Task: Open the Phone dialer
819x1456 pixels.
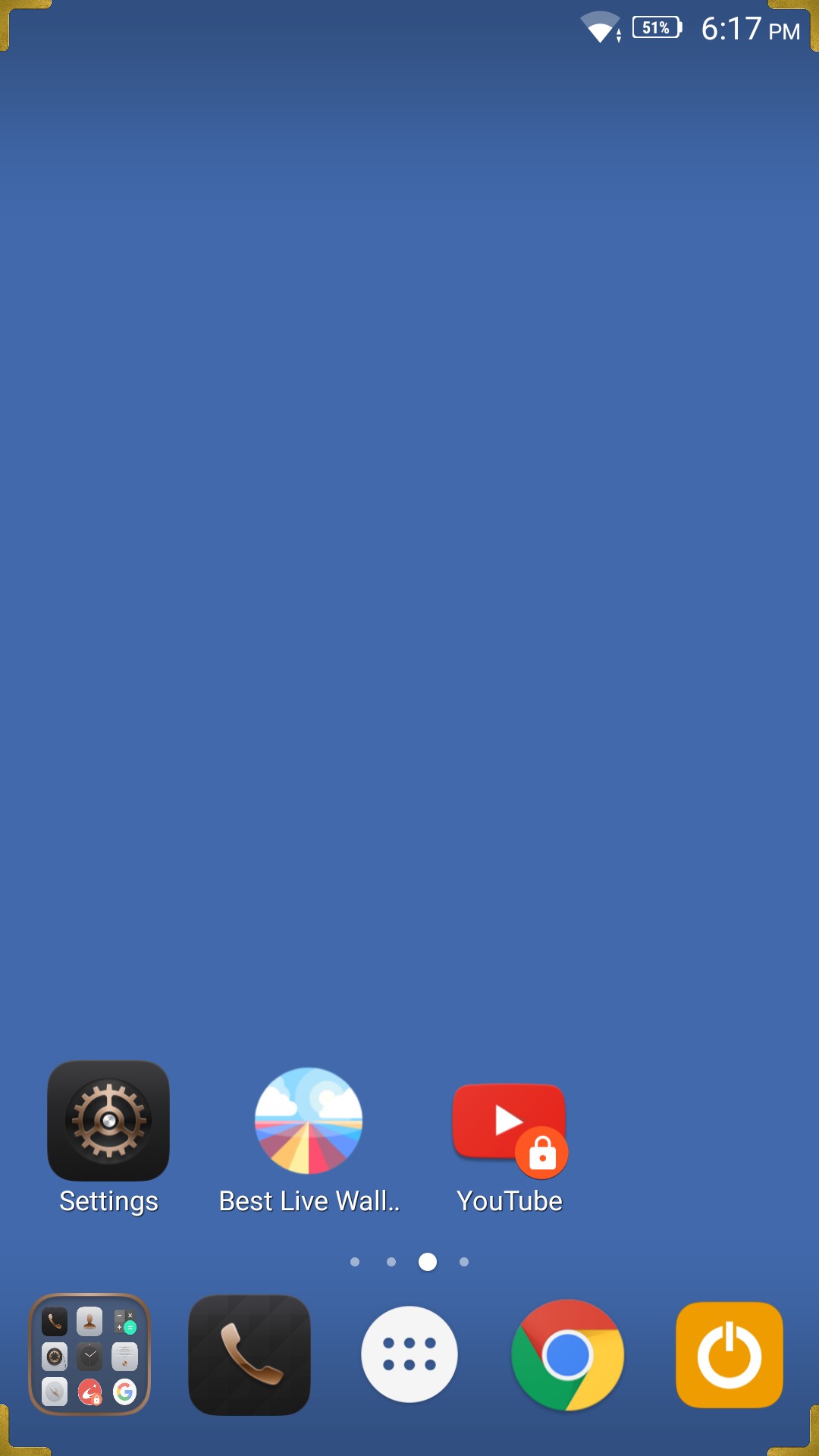Action: pos(249,1354)
